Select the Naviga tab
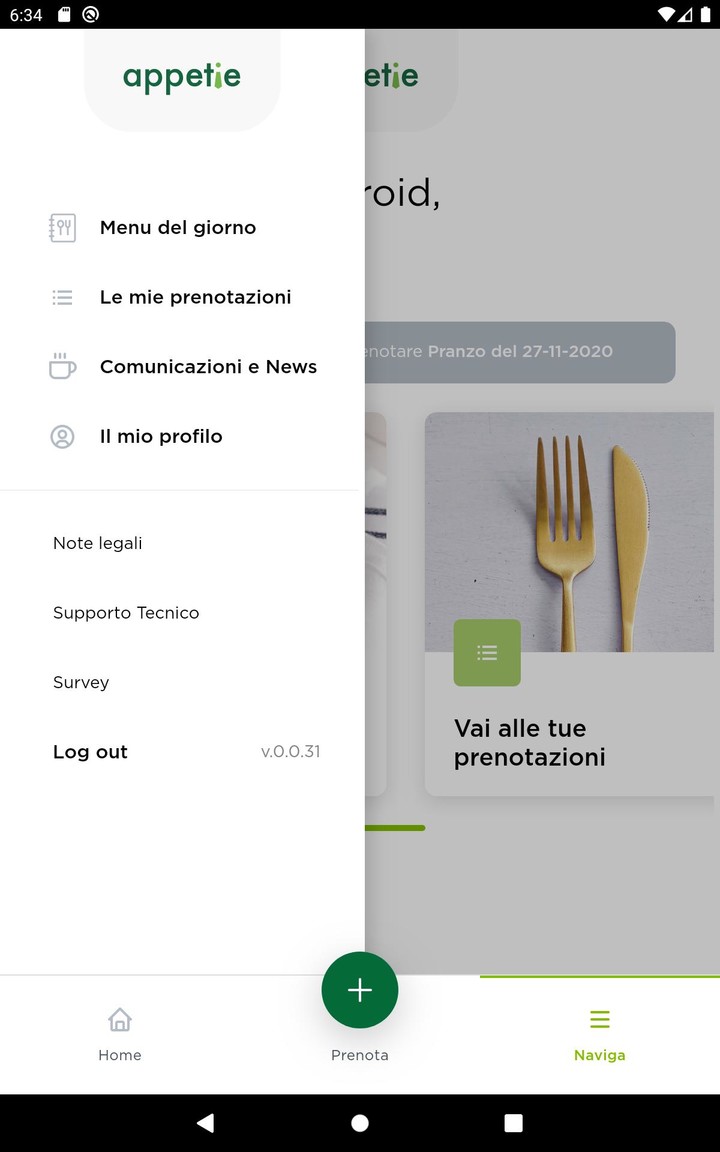This screenshot has width=720, height=1152. [600, 1034]
